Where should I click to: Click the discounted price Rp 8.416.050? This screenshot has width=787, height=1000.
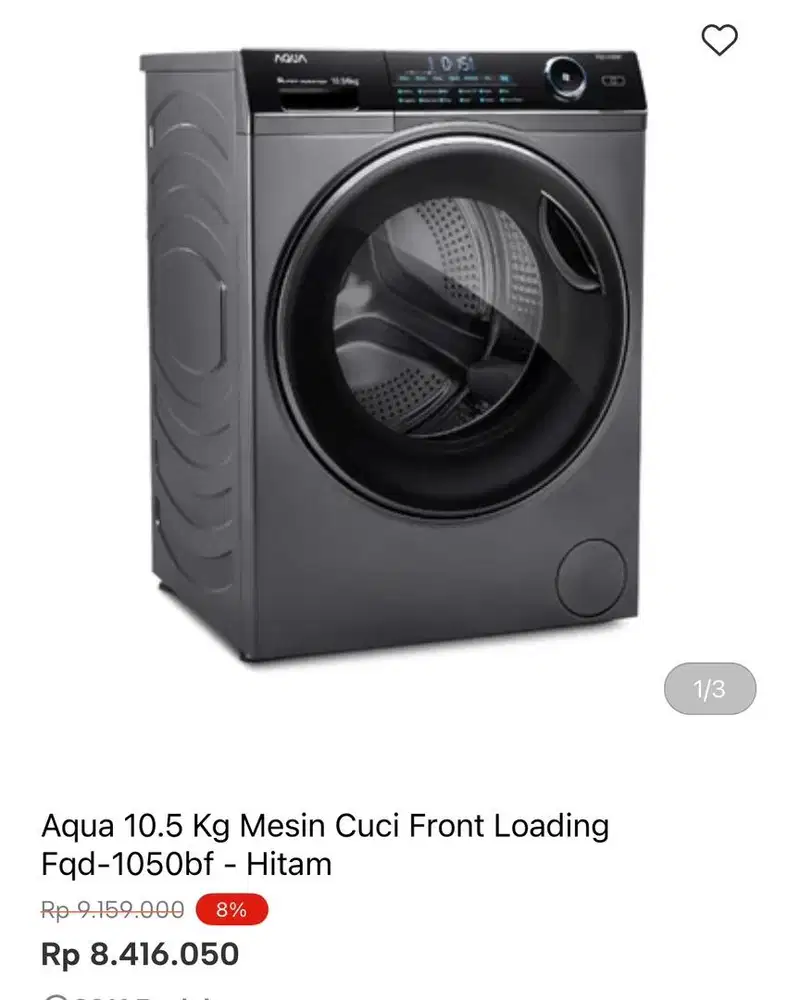click(x=140, y=954)
